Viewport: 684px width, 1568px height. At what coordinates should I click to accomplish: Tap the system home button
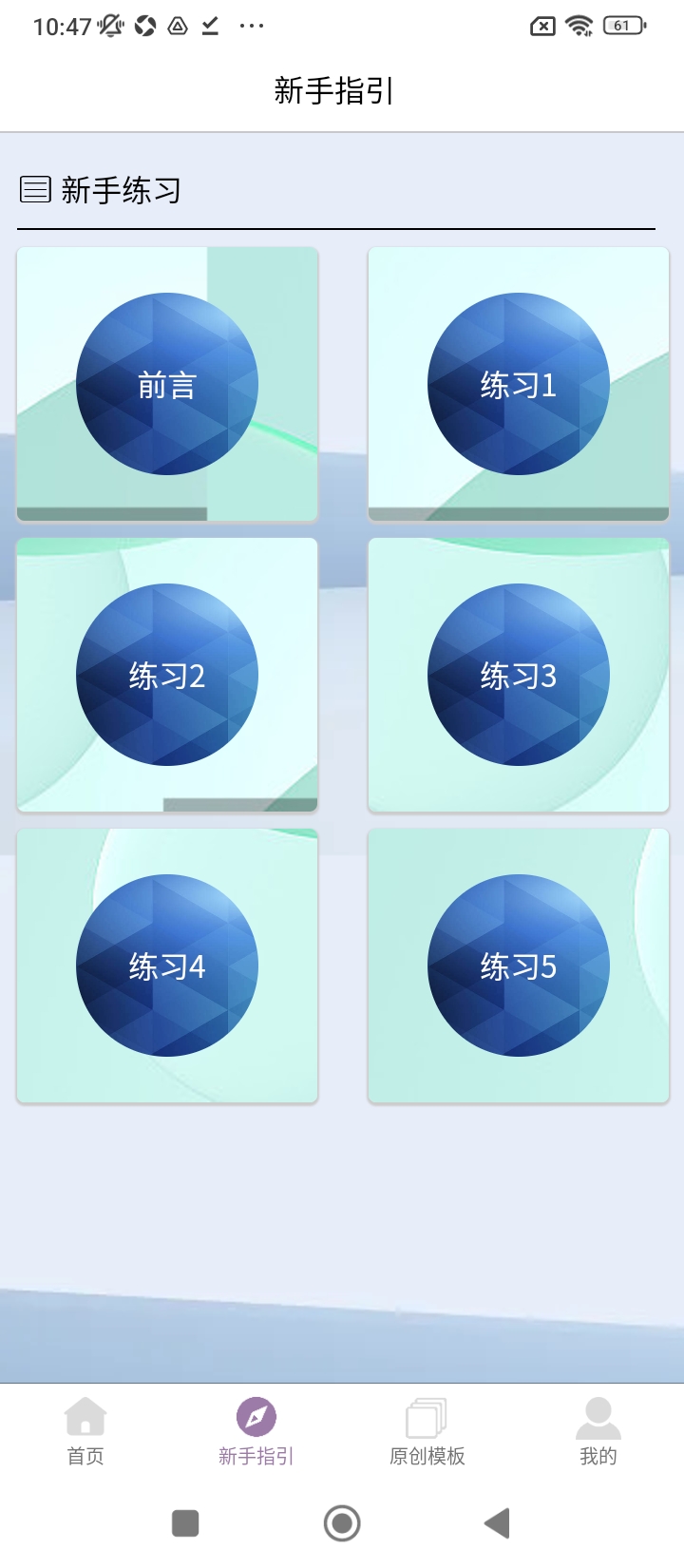tap(342, 1523)
